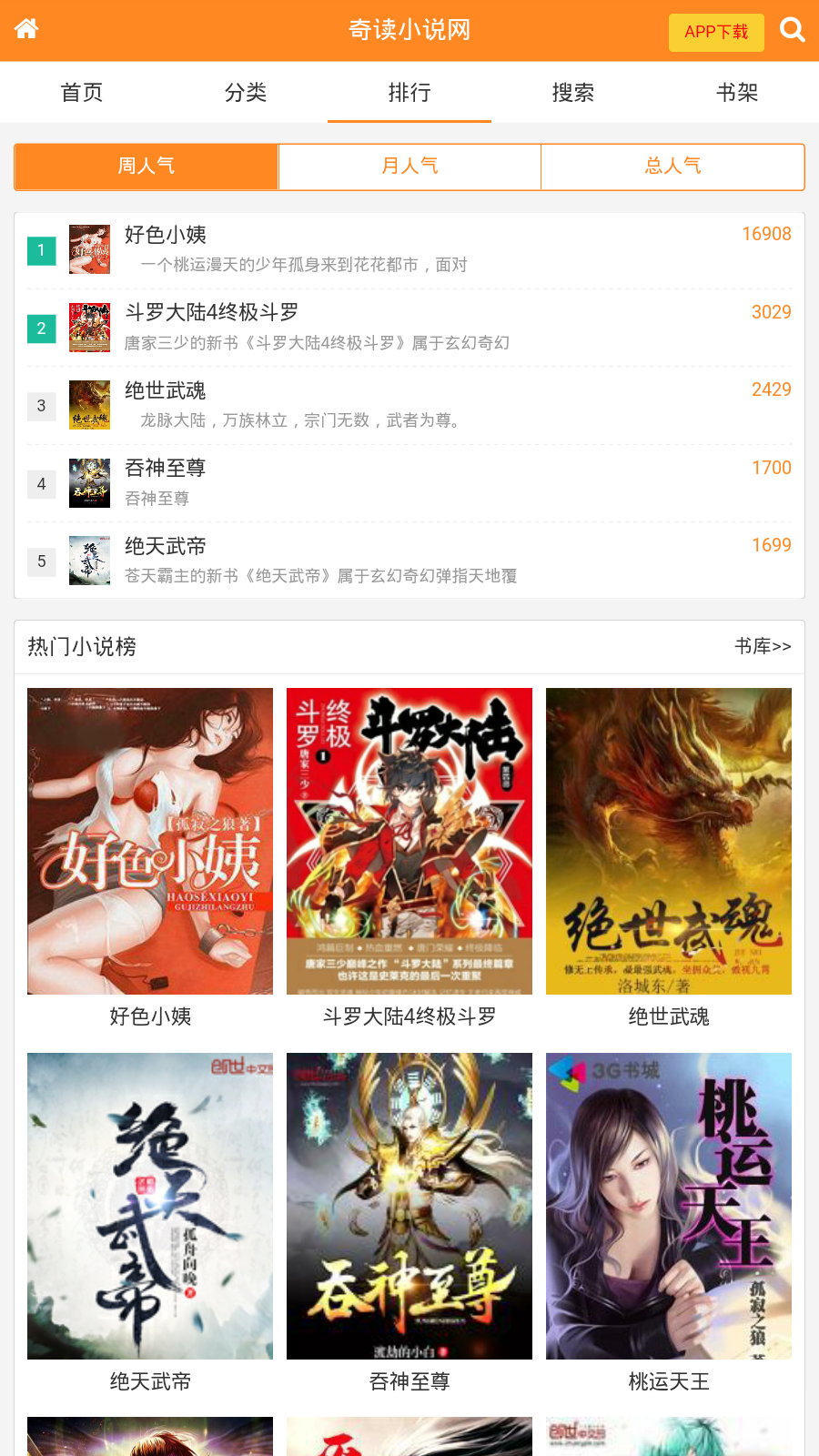Select the 总人气 ranking tab
Viewport: 819px width, 1456px height.
pyautogui.click(x=672, y=166)
